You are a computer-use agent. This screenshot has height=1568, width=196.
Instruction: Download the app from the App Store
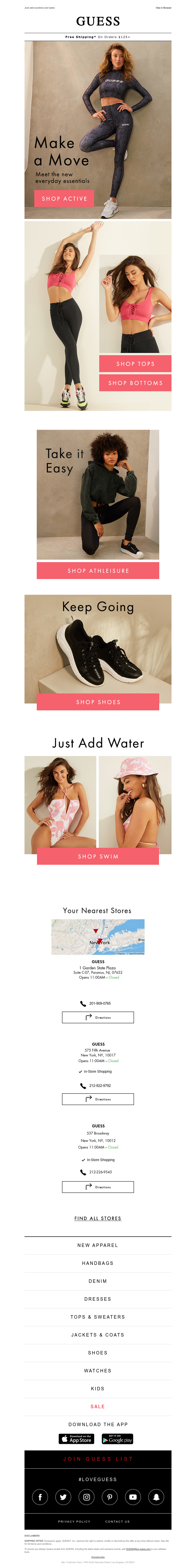[76, 1439]
